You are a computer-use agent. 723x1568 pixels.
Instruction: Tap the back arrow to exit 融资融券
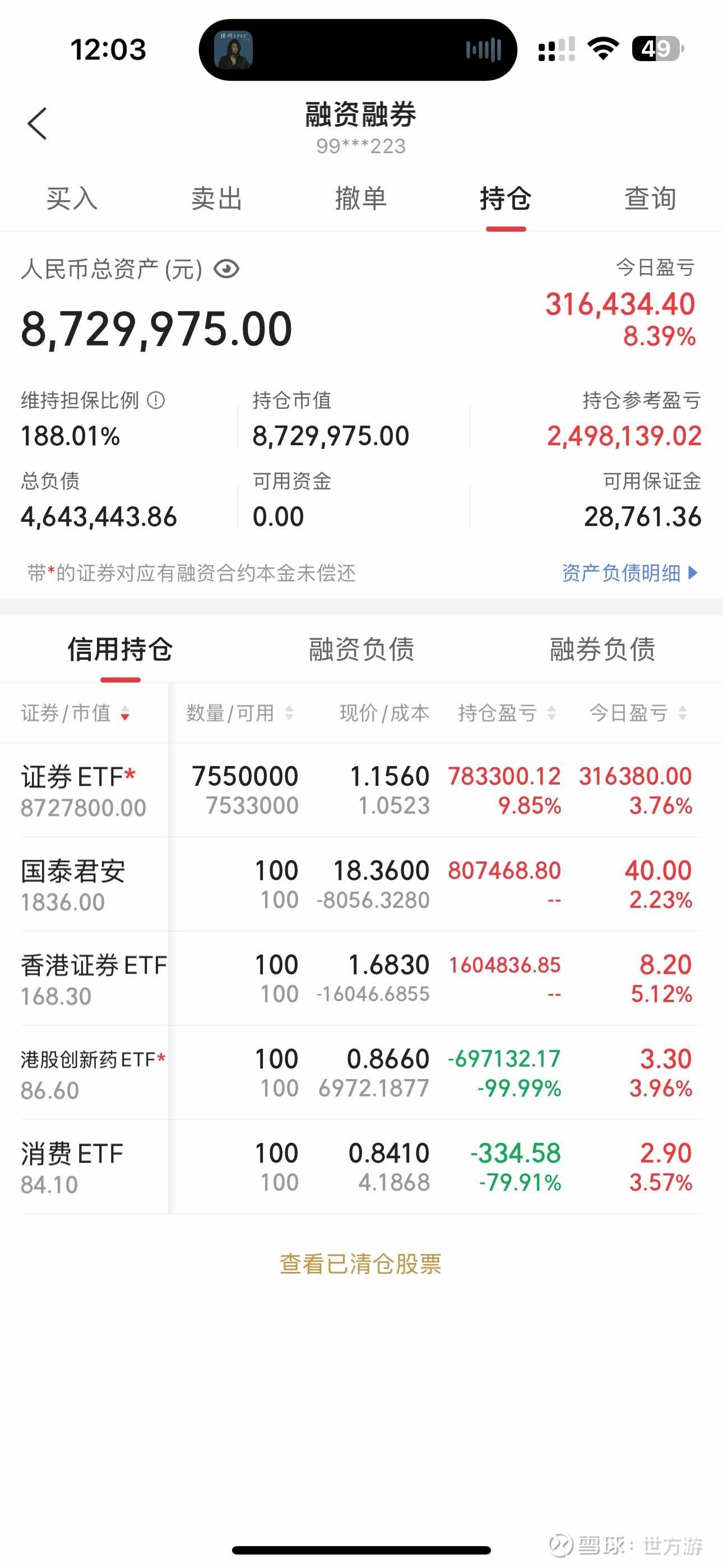[x=38, y=123]
